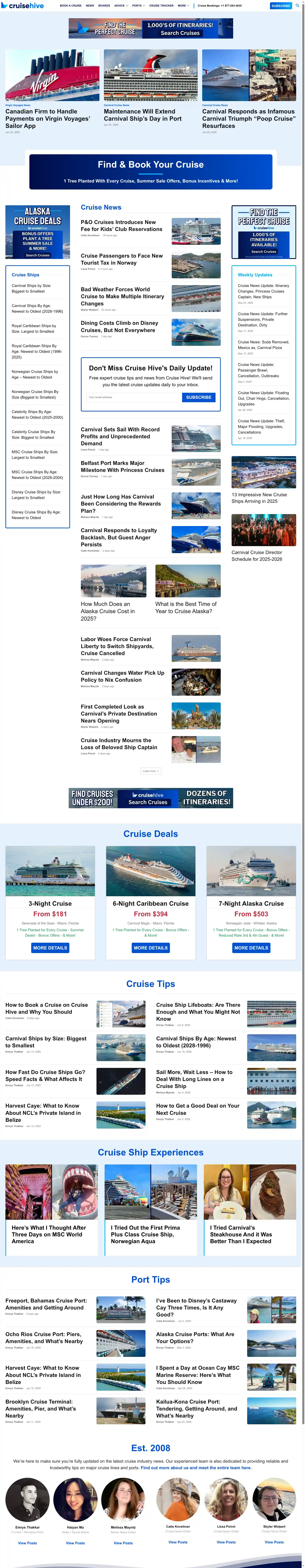The height and width of the screenshot is (1568, 305).
Task: Tap the blue Subscribe button in header
Action: 281,5
